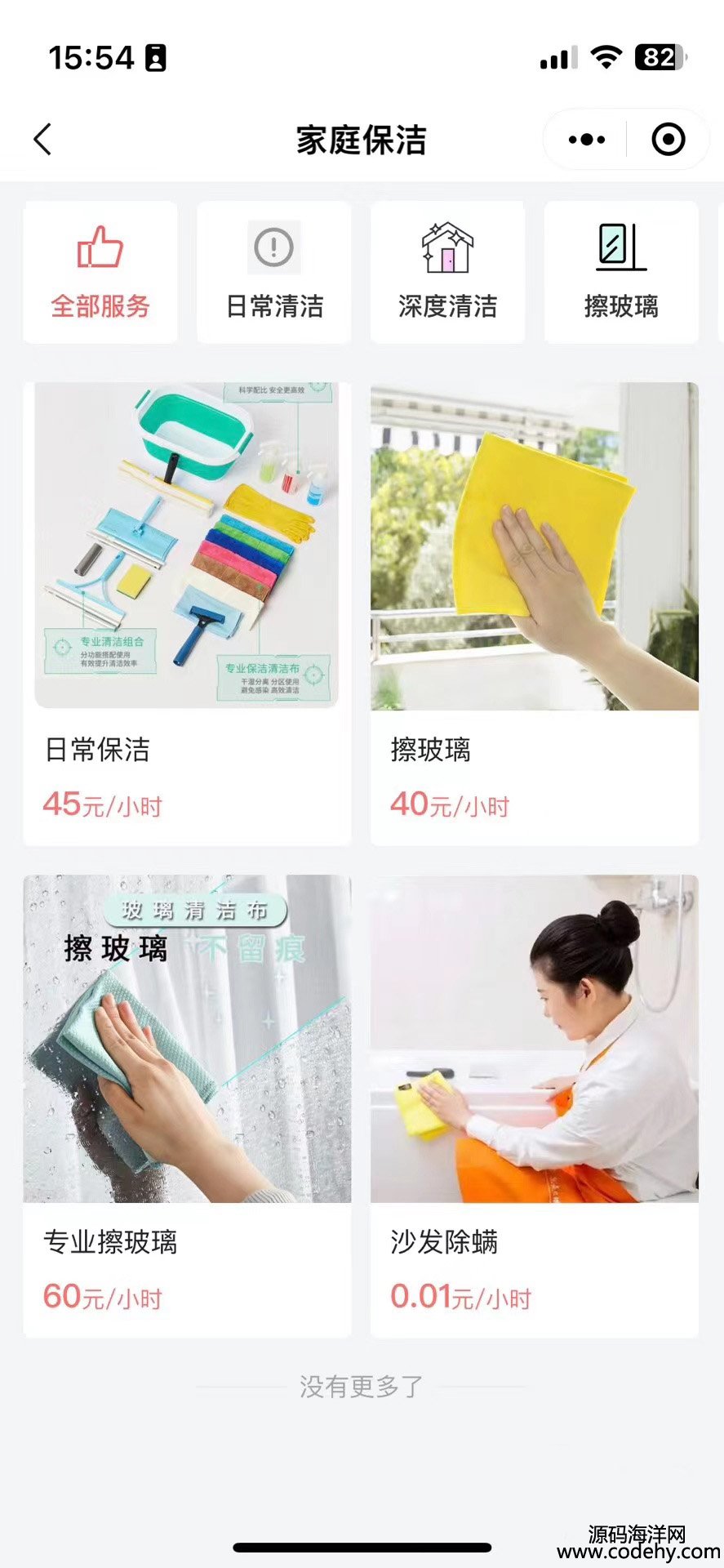Switch to the 深度清洁 category
The image size is (724, 1568).
click(447, 273)
